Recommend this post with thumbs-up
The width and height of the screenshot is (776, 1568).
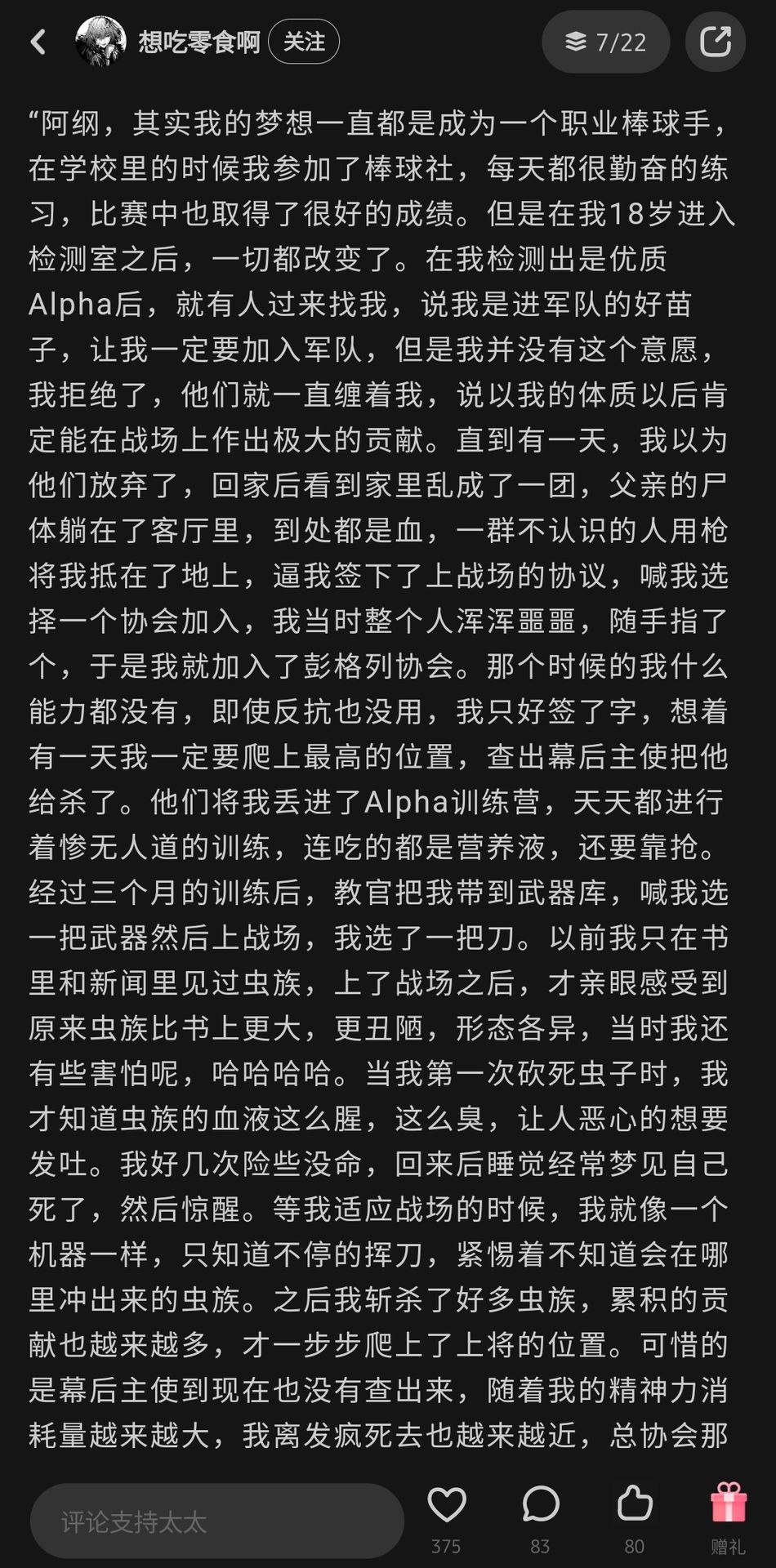tap(635, 1507)
